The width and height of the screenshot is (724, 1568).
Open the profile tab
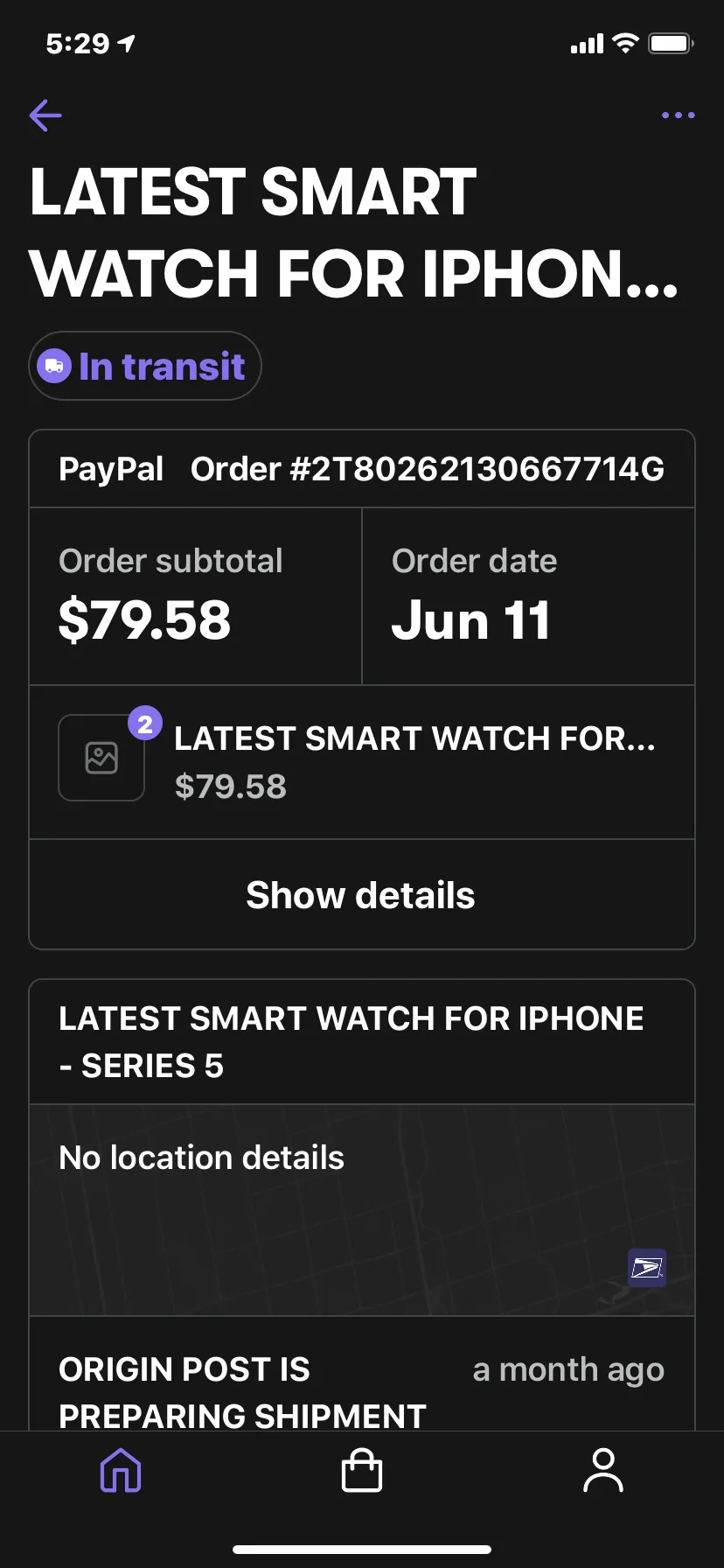pos(603,1470)
